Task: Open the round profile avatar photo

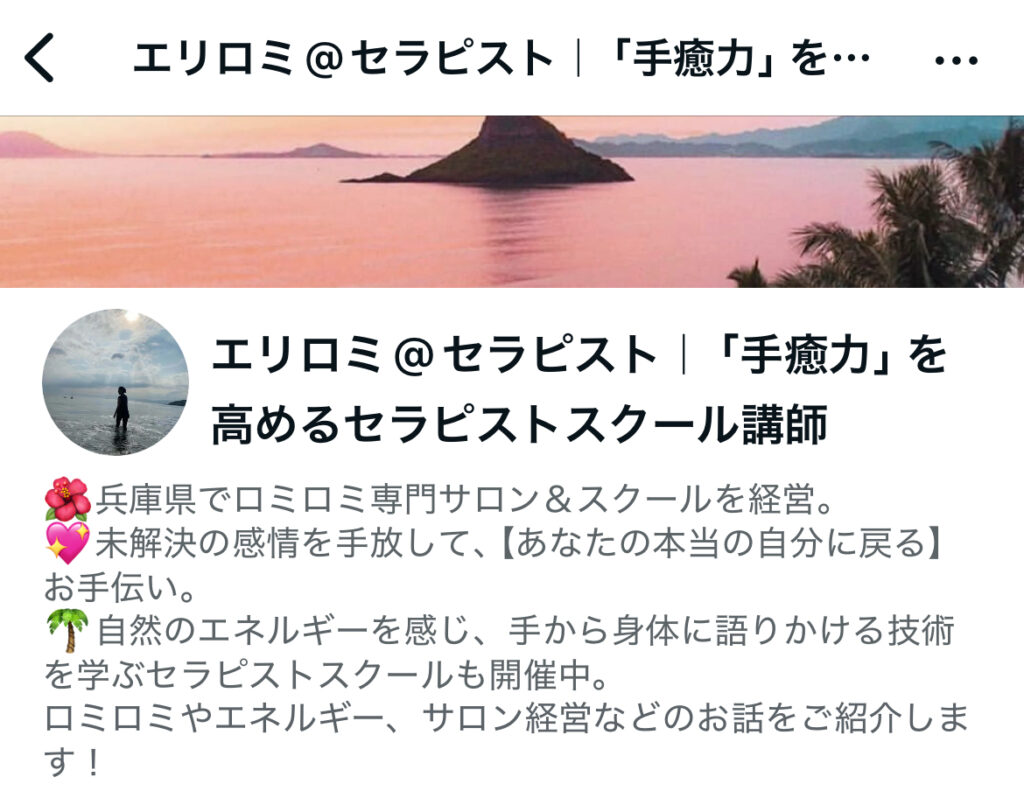Action: point(115,382)
